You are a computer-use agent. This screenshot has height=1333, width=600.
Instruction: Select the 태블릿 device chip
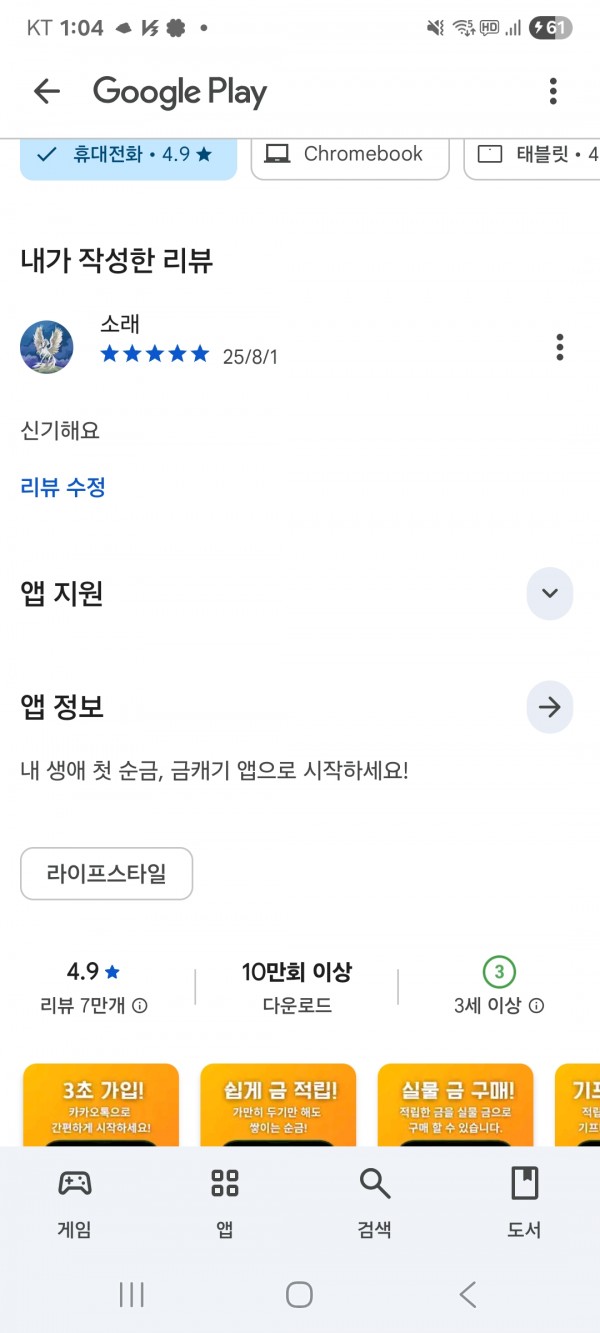click(x=532, y=155)
